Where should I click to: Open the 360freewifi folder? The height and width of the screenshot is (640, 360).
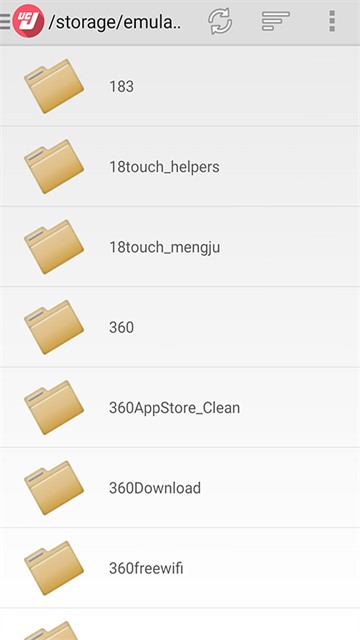pyautogui.click(x=180, y=568)
